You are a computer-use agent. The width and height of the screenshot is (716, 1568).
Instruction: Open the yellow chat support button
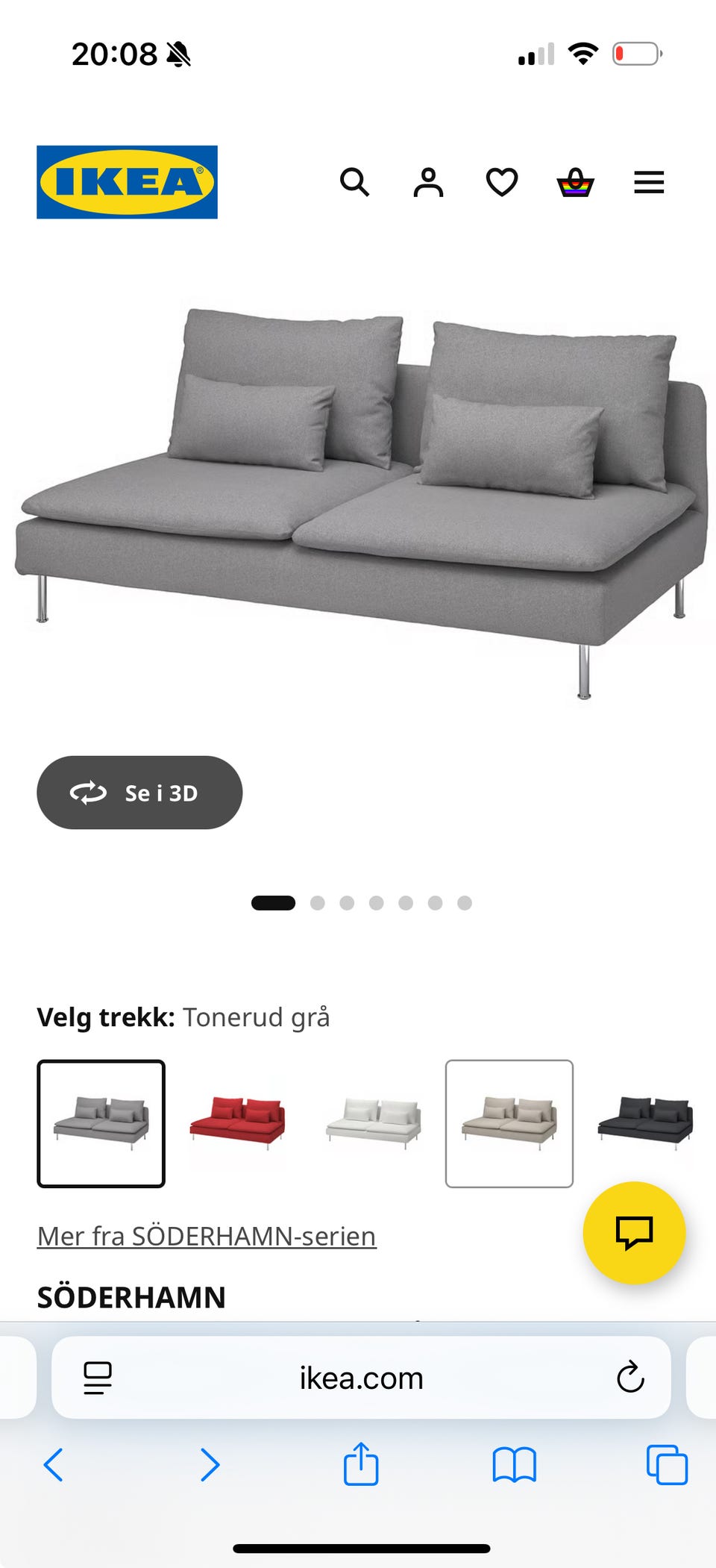coord(634,1232)
